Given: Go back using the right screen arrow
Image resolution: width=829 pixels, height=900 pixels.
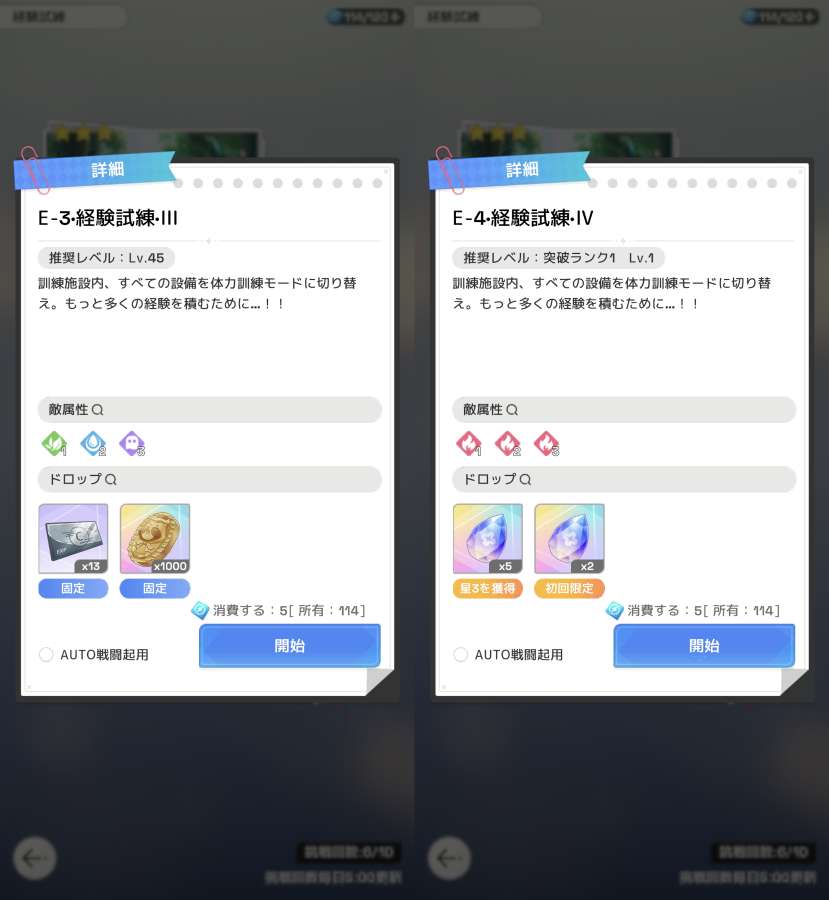Looking at the screenshot, I should tap(450, 859).
